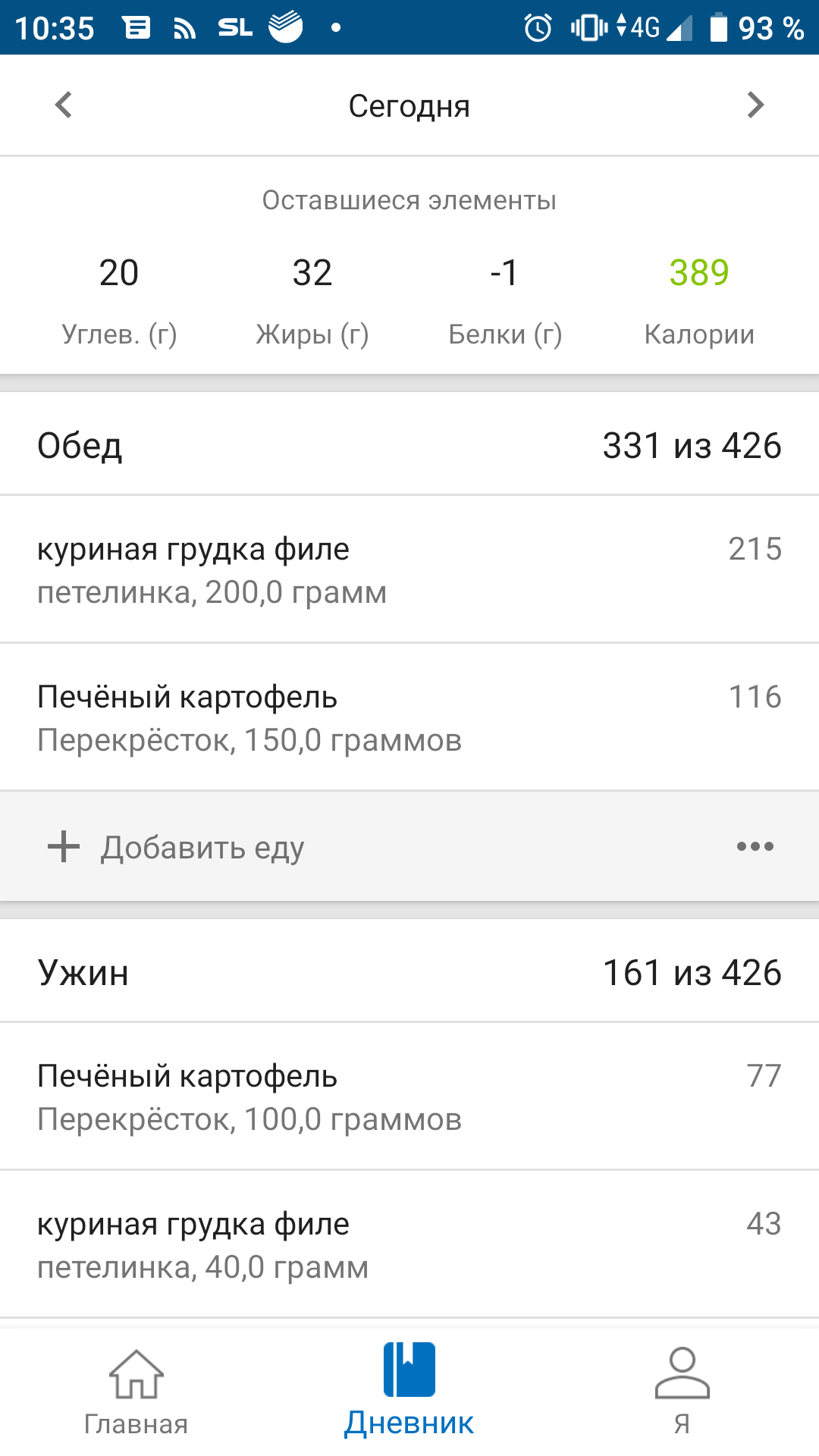Tap Добавить еду under Обед
The width and height of the screenshot is (819, 1456).
[x=202, y=847]
